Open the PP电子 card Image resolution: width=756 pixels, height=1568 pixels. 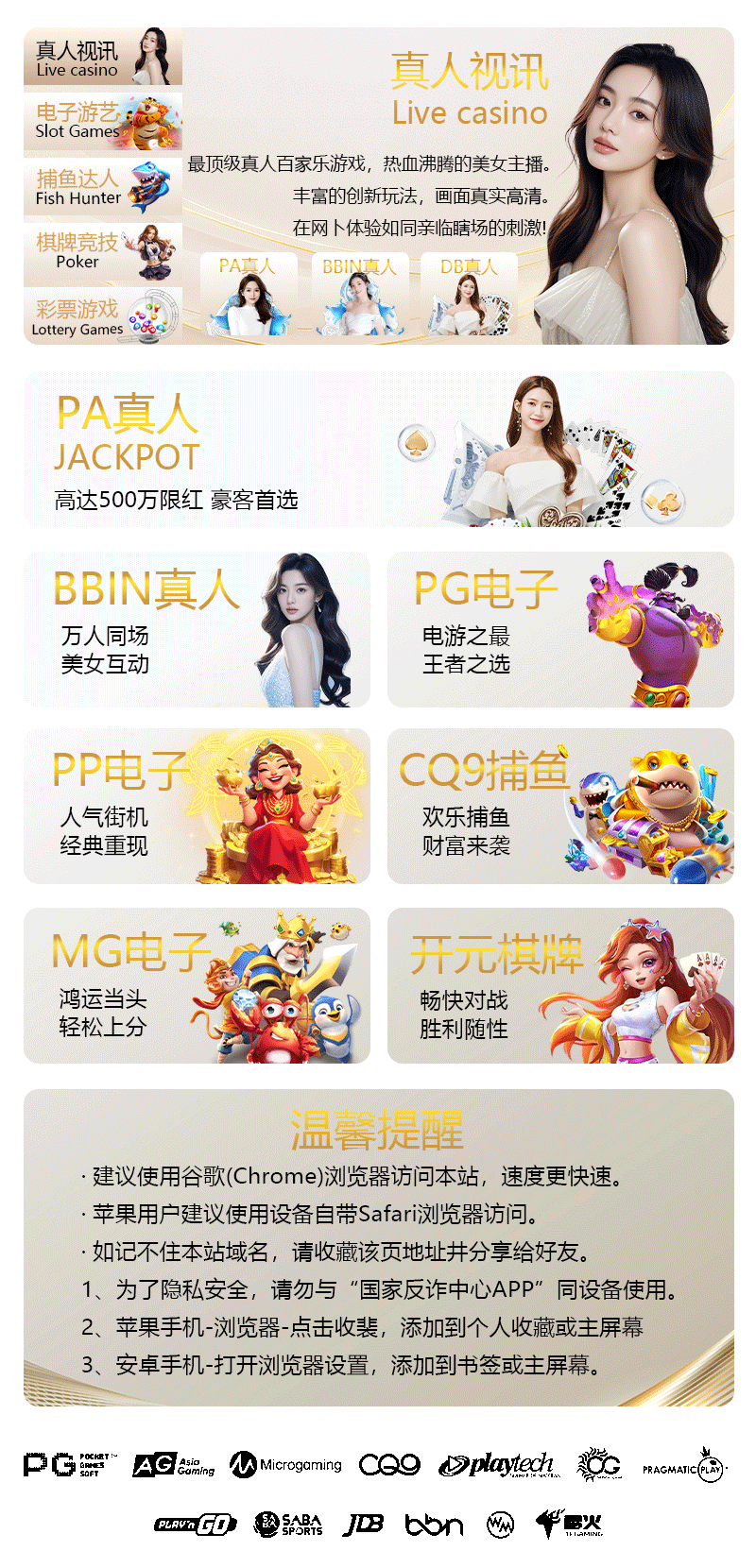[197, 806]
